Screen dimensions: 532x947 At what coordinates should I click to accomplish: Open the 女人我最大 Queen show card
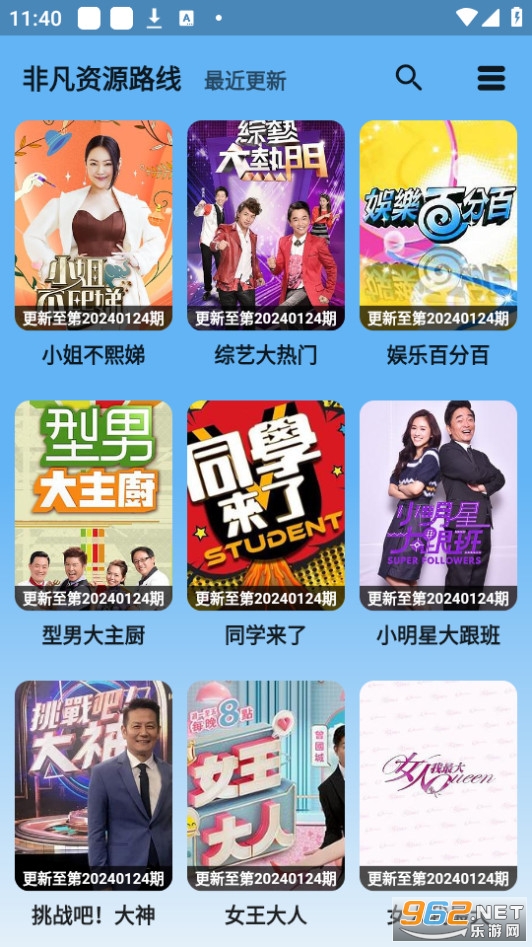point(438,786)
